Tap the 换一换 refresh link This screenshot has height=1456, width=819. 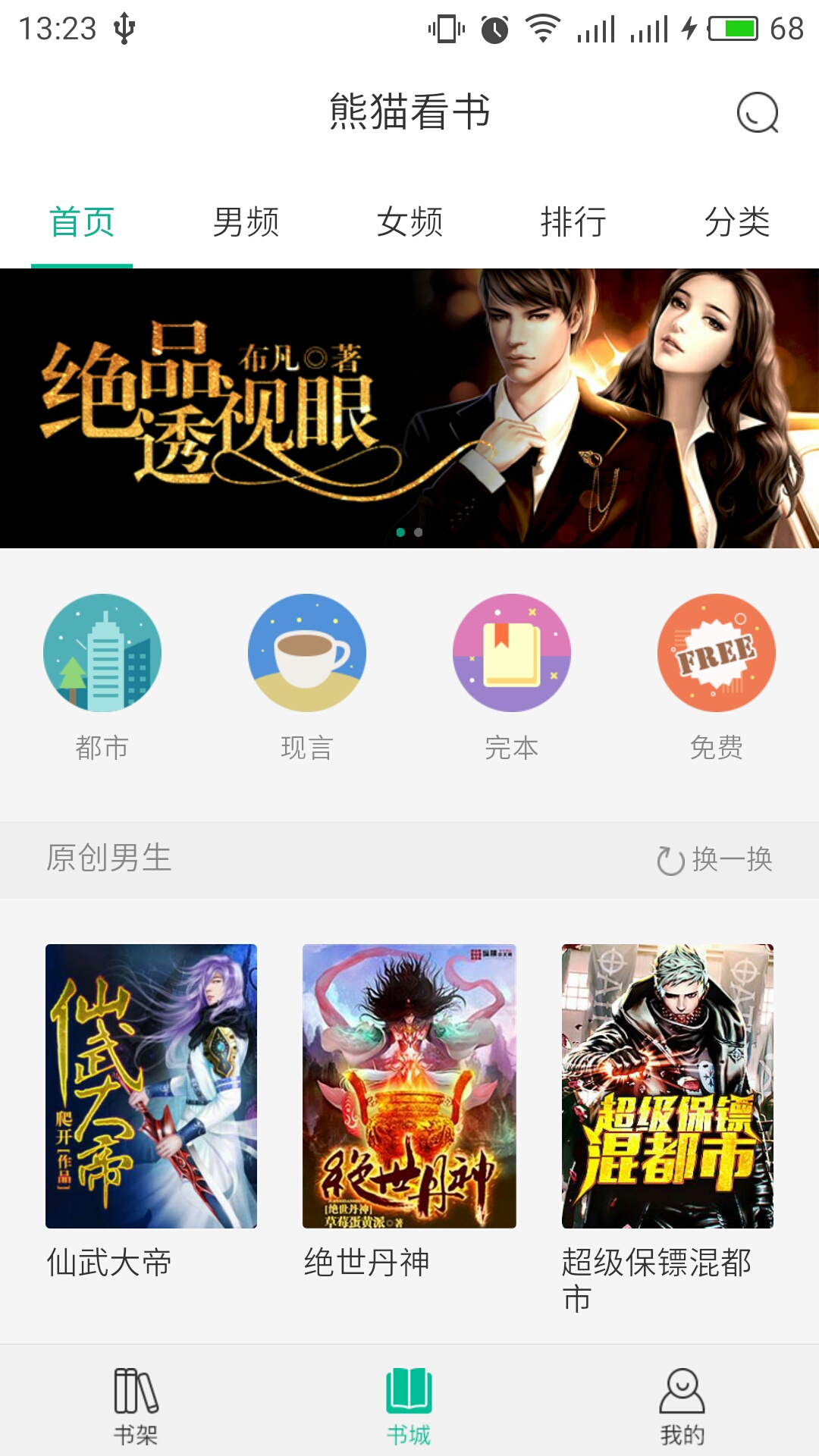(730, 859)
